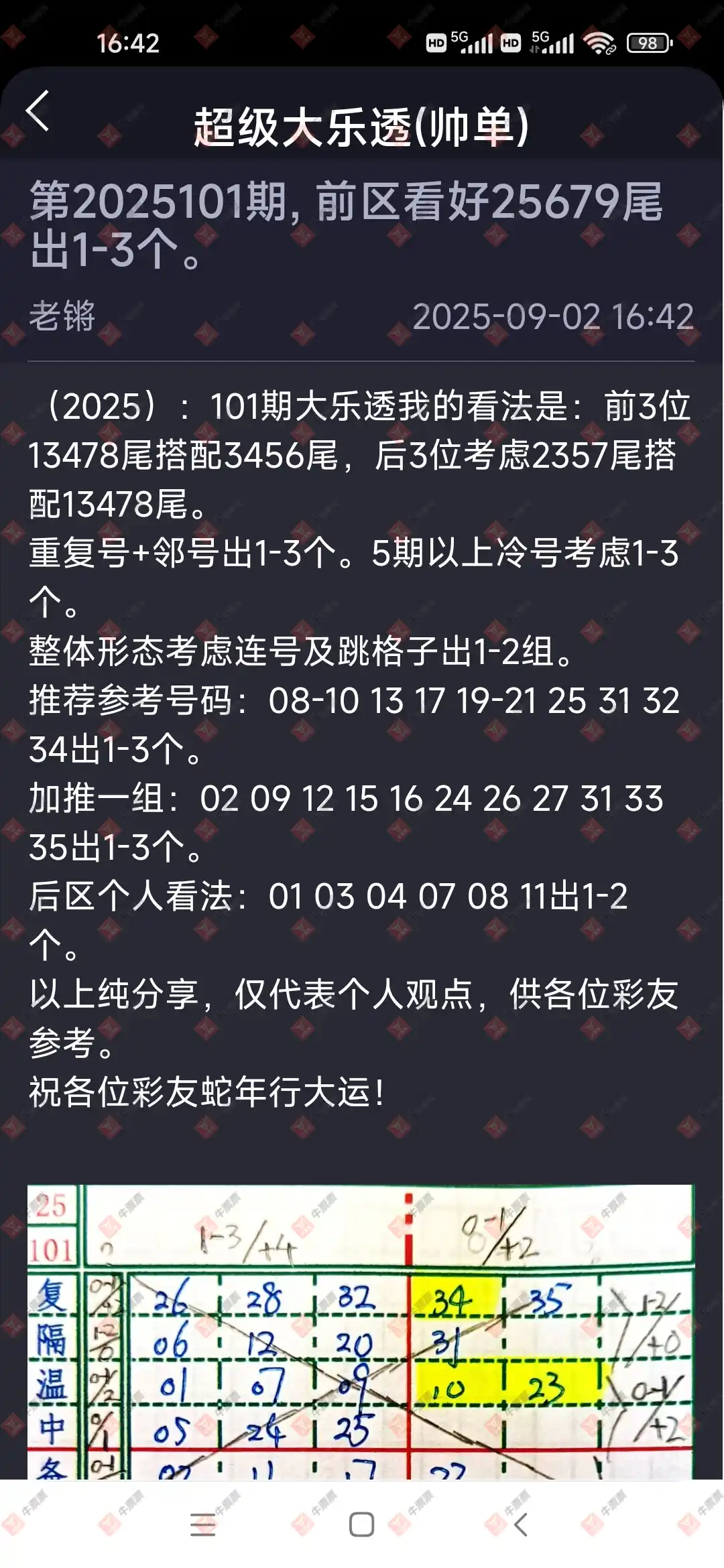
Task: Go to the home screen
Action: 361,1524
